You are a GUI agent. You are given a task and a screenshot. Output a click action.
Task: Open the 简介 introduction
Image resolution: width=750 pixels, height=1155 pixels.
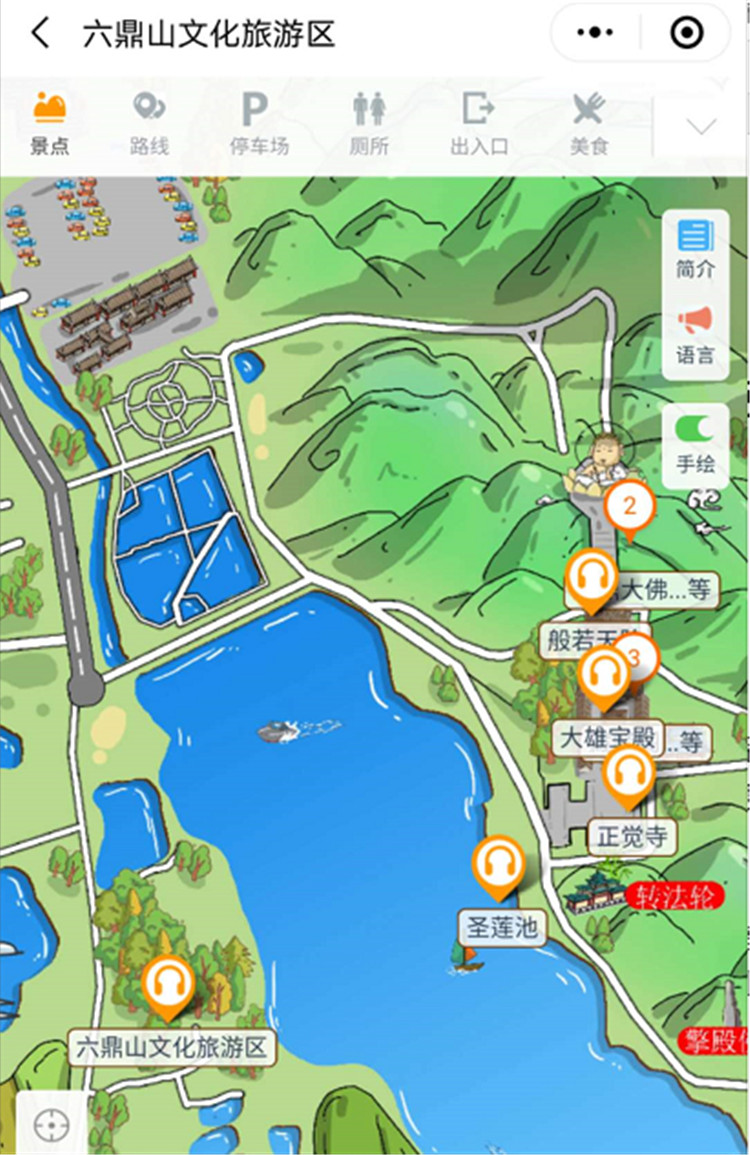click(695, 250)
